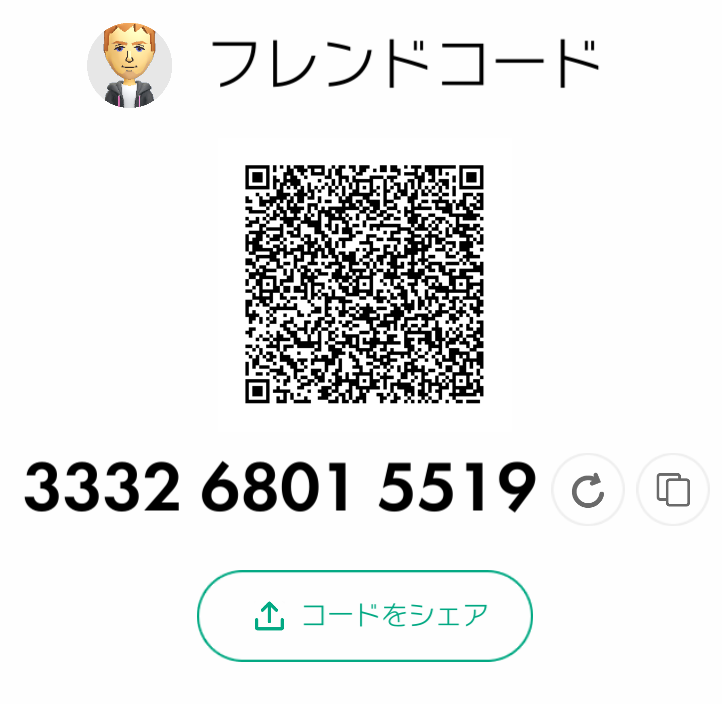The height and width of the screenshot is (704, 722).
Task: Tap the コードをシェア share button
Action: click(x=365, y=616)
